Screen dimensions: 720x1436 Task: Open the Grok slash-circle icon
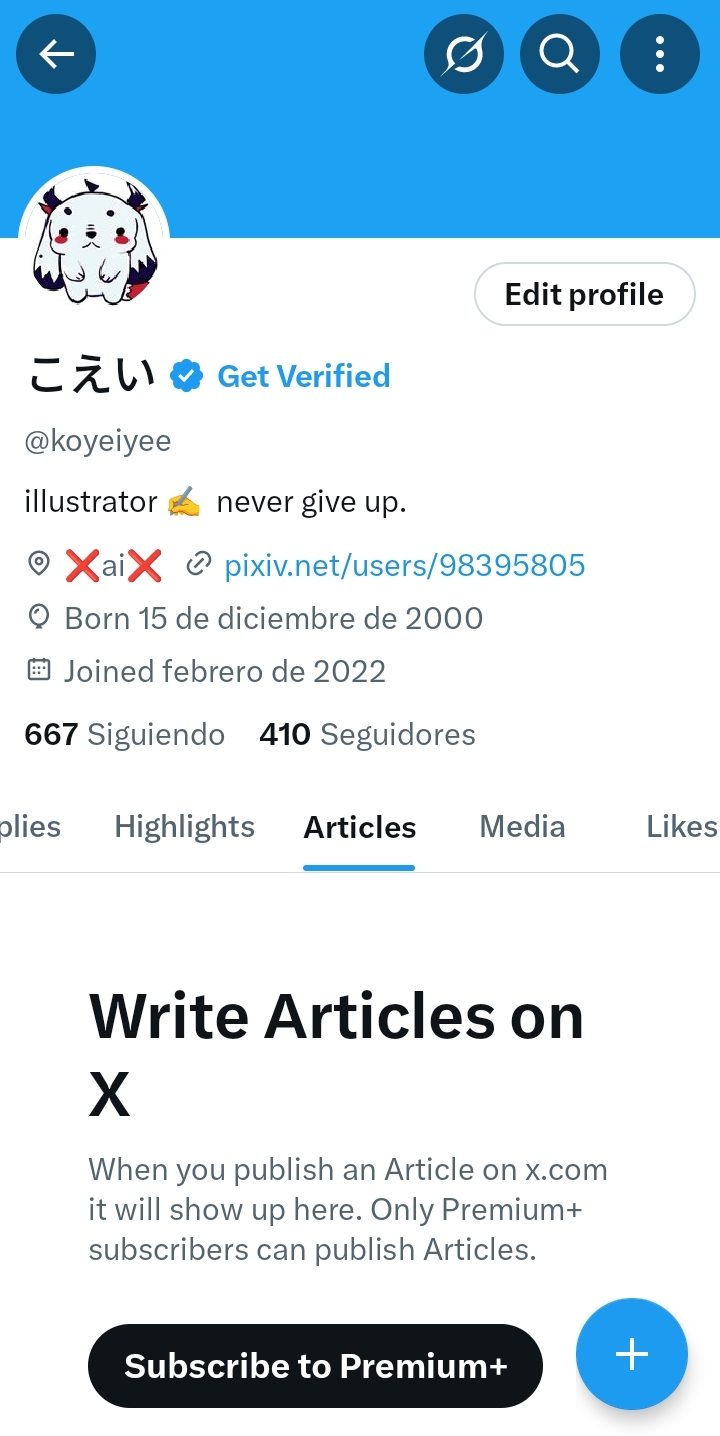click(x=464, y=54)
